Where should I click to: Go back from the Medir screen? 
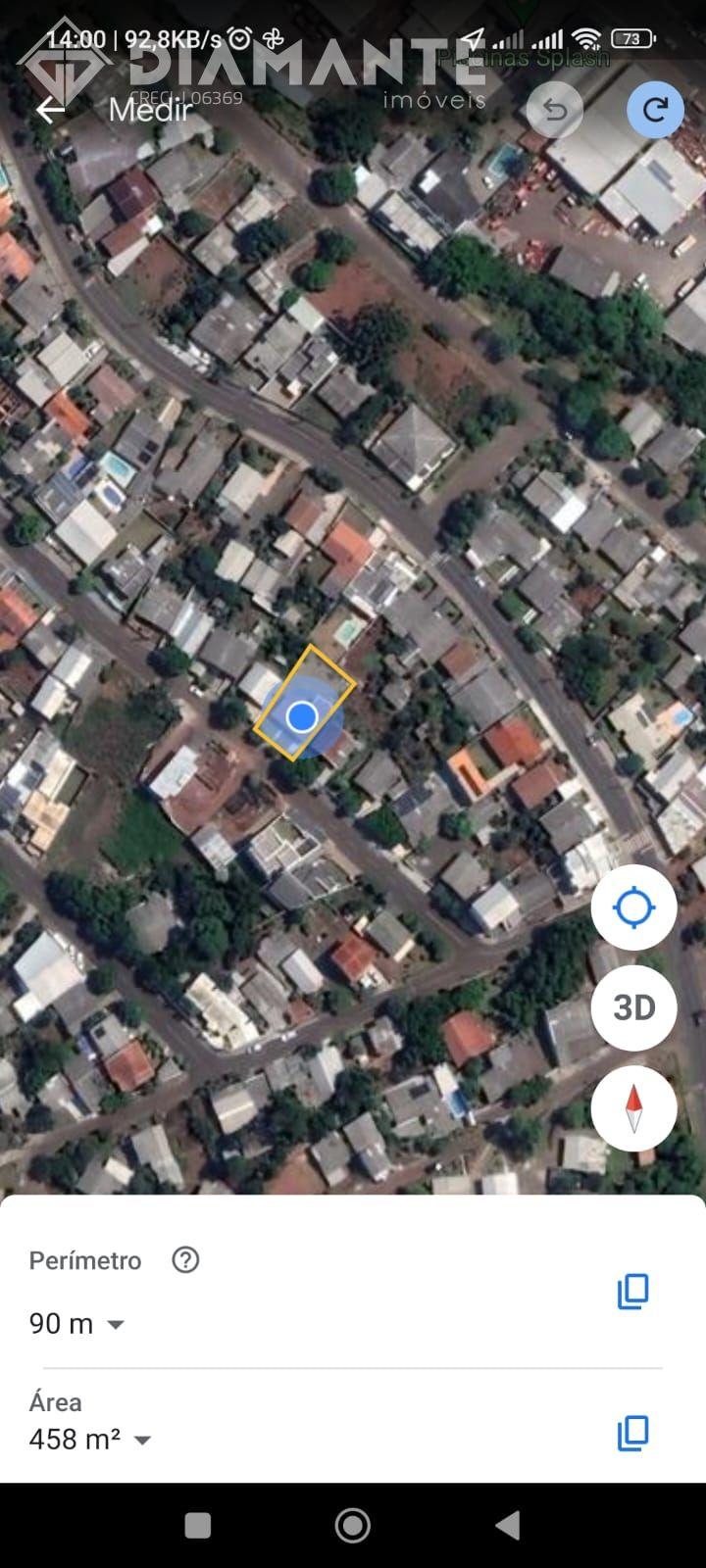[50, 110]
